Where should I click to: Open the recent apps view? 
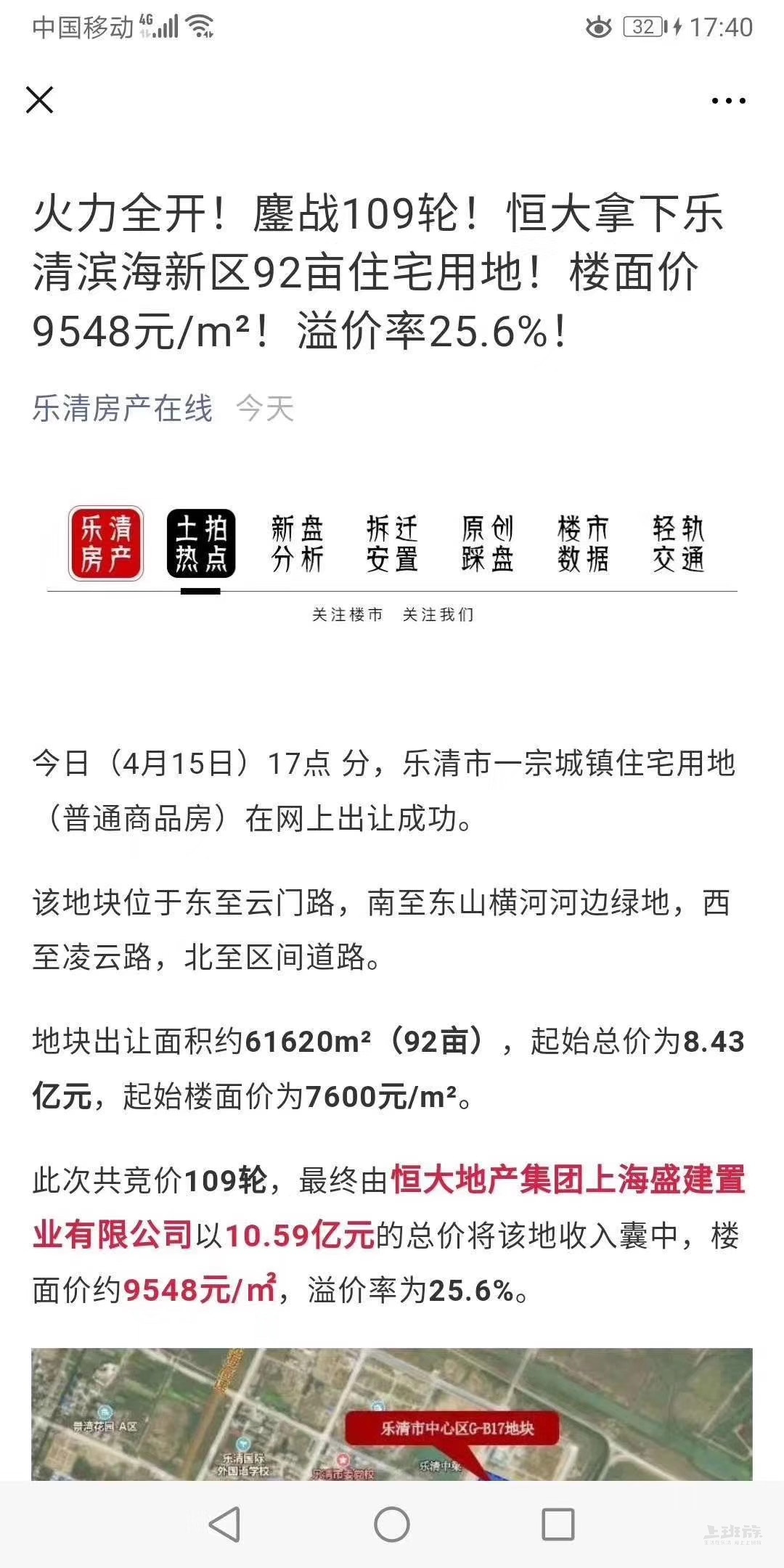558,1524
